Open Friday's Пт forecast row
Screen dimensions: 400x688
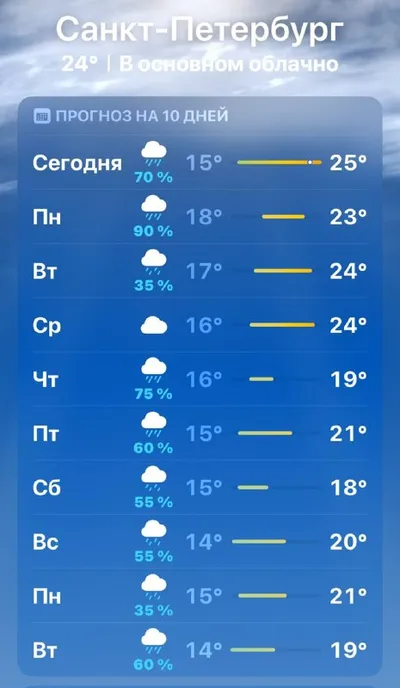coord(200,433)
